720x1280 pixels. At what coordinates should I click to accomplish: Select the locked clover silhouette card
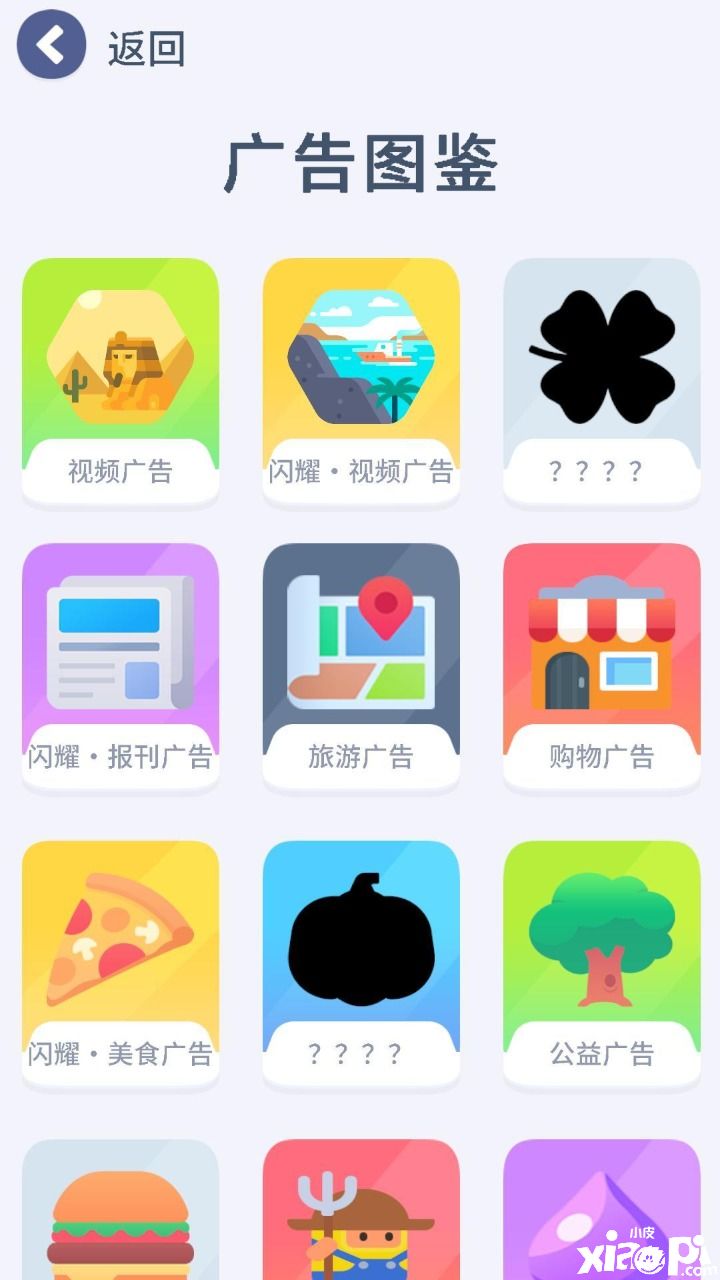[x=601, y=380]
